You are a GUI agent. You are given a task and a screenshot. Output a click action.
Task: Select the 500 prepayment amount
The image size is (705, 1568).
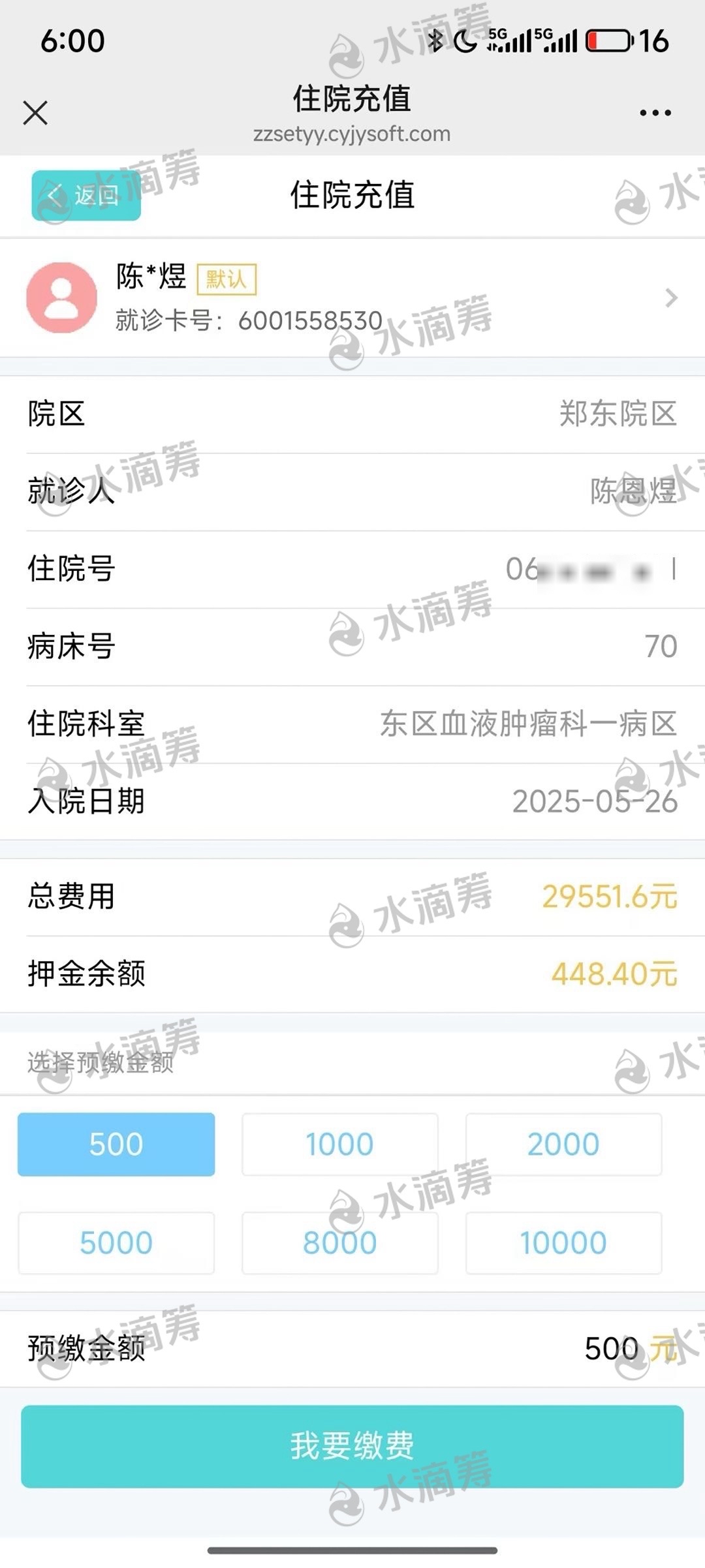116,1144
